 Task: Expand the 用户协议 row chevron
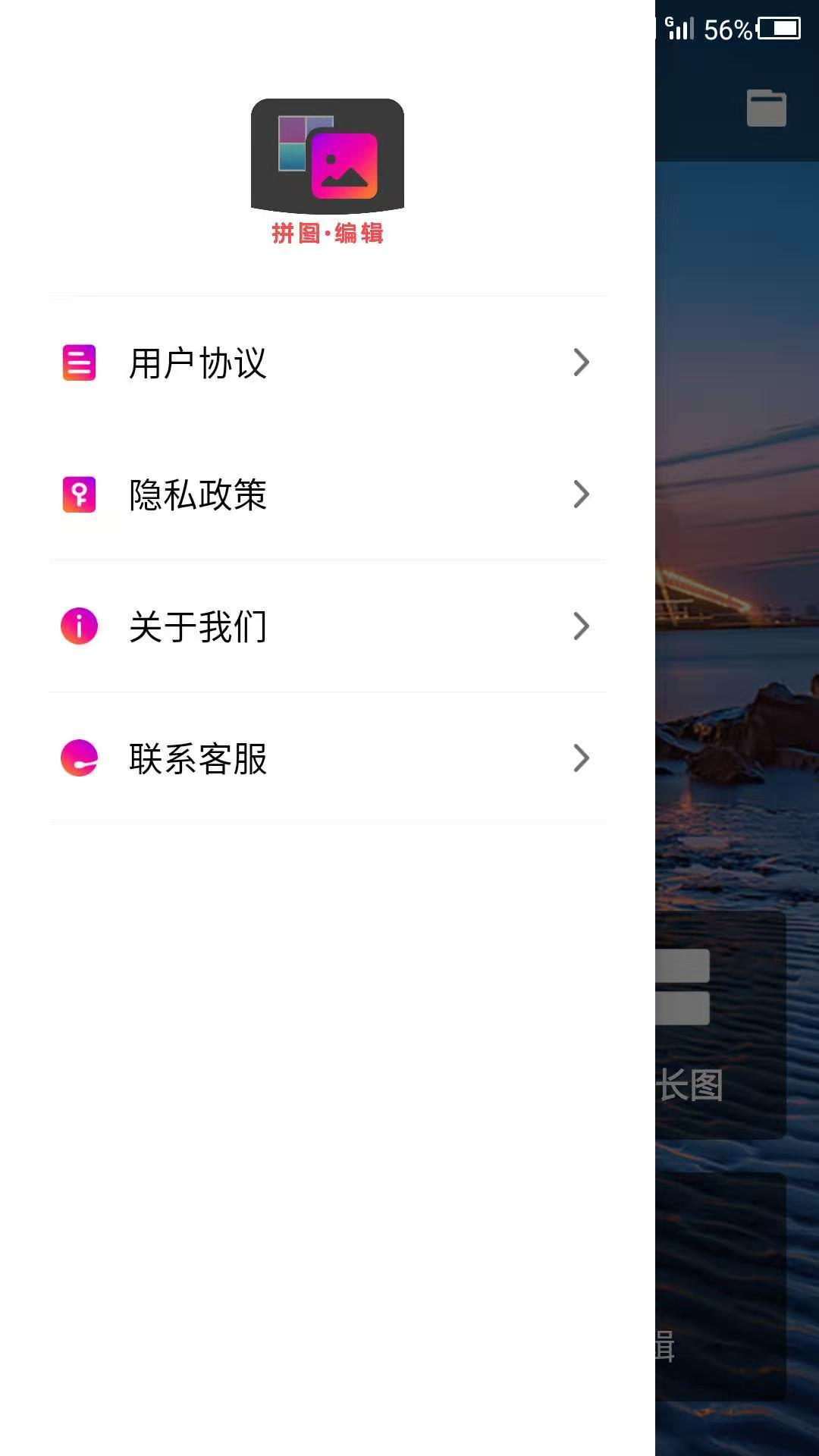tap(581, 362)
